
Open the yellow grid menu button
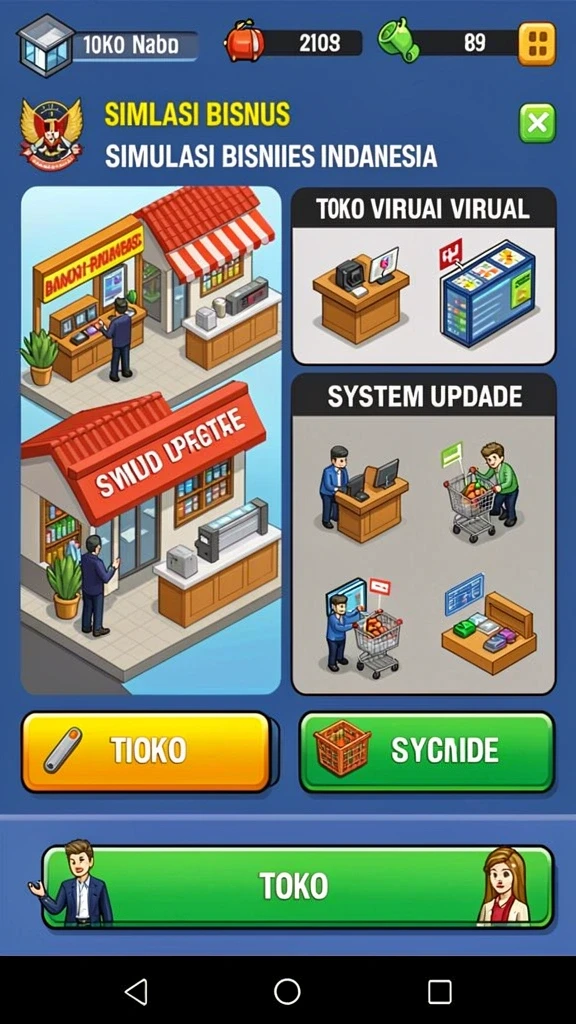[537, 44]
